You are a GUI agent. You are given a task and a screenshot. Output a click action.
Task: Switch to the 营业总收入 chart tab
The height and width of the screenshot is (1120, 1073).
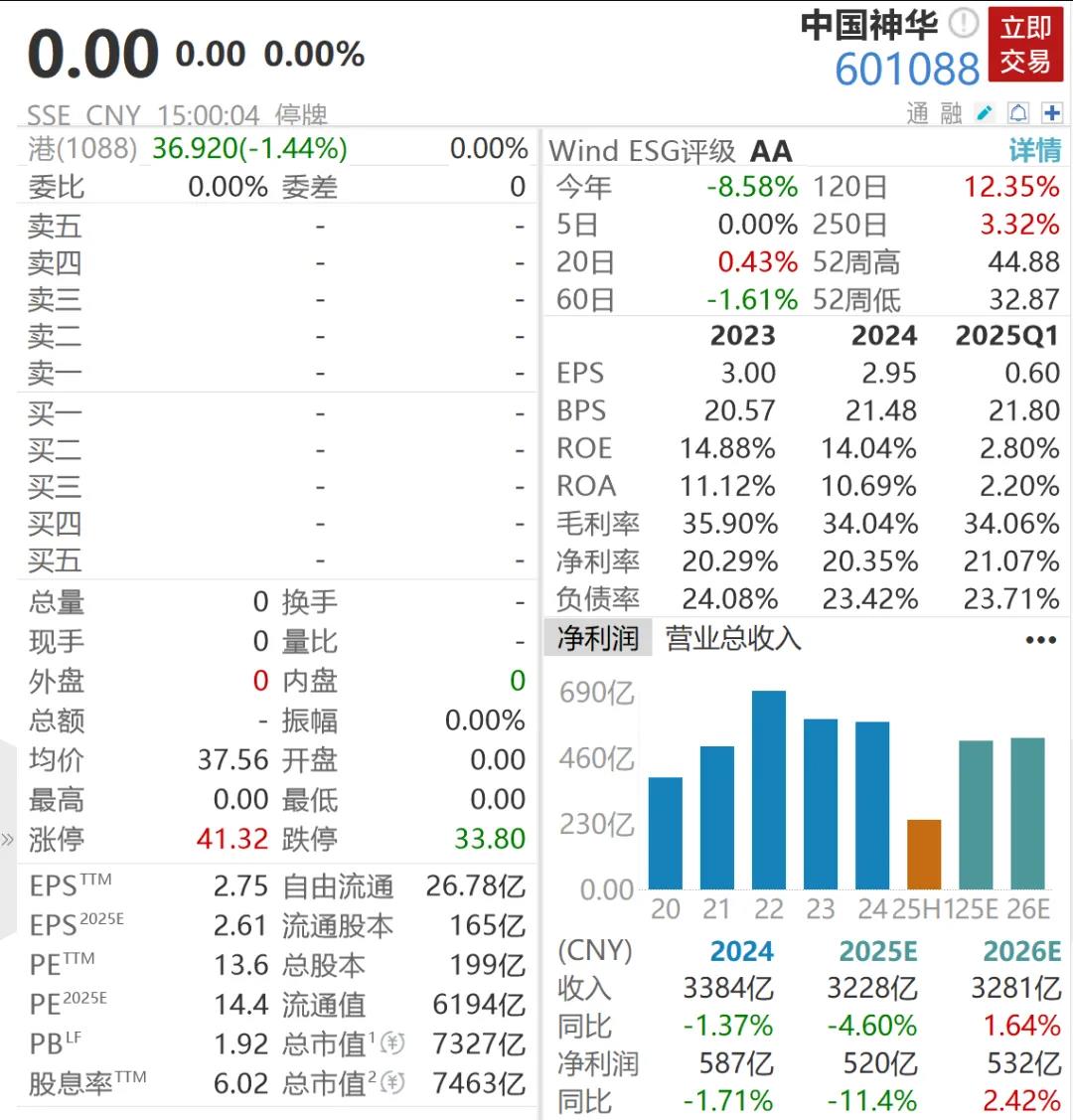(x=733, y=638)
